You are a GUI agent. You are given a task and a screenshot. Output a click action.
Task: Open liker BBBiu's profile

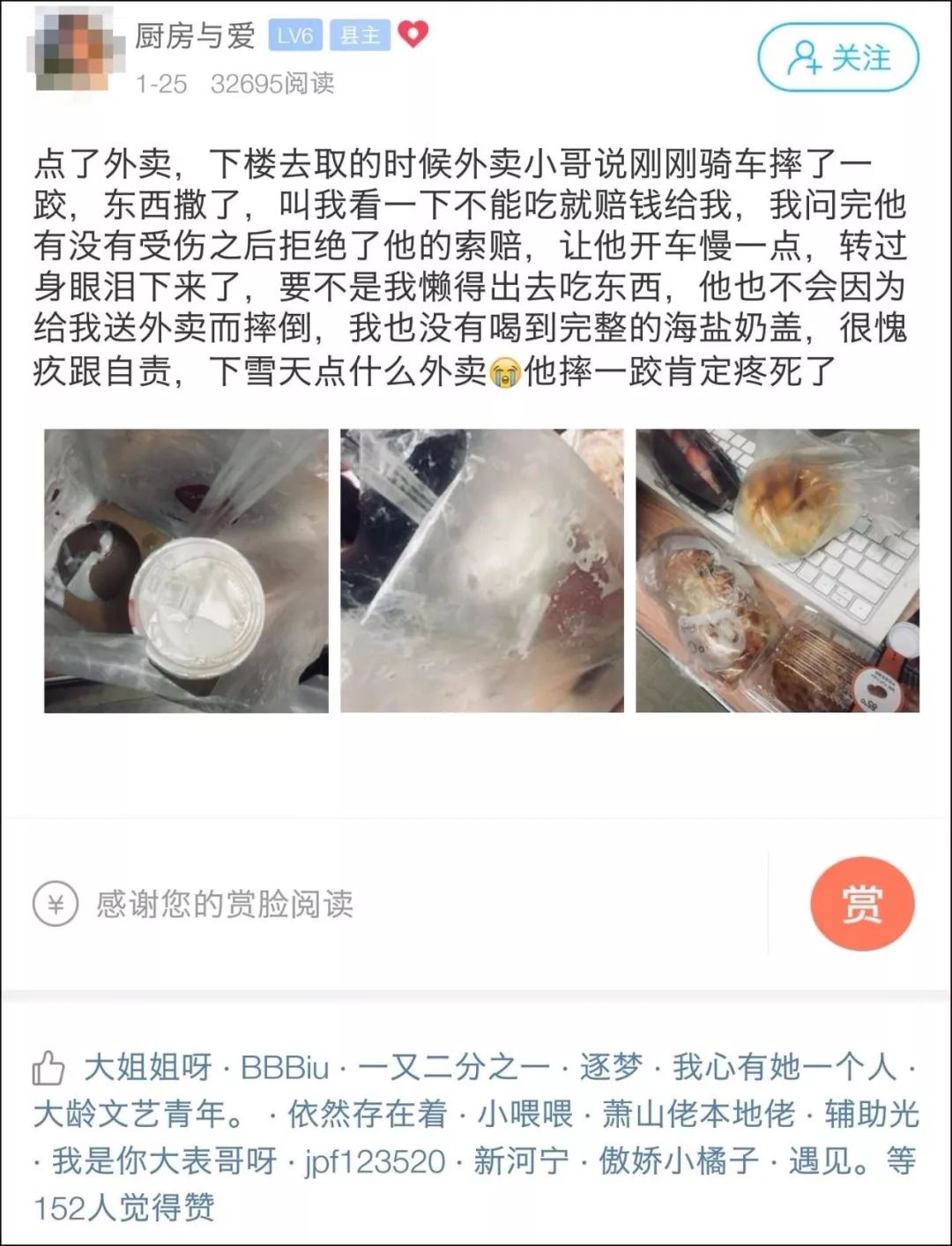[284, 1068]
